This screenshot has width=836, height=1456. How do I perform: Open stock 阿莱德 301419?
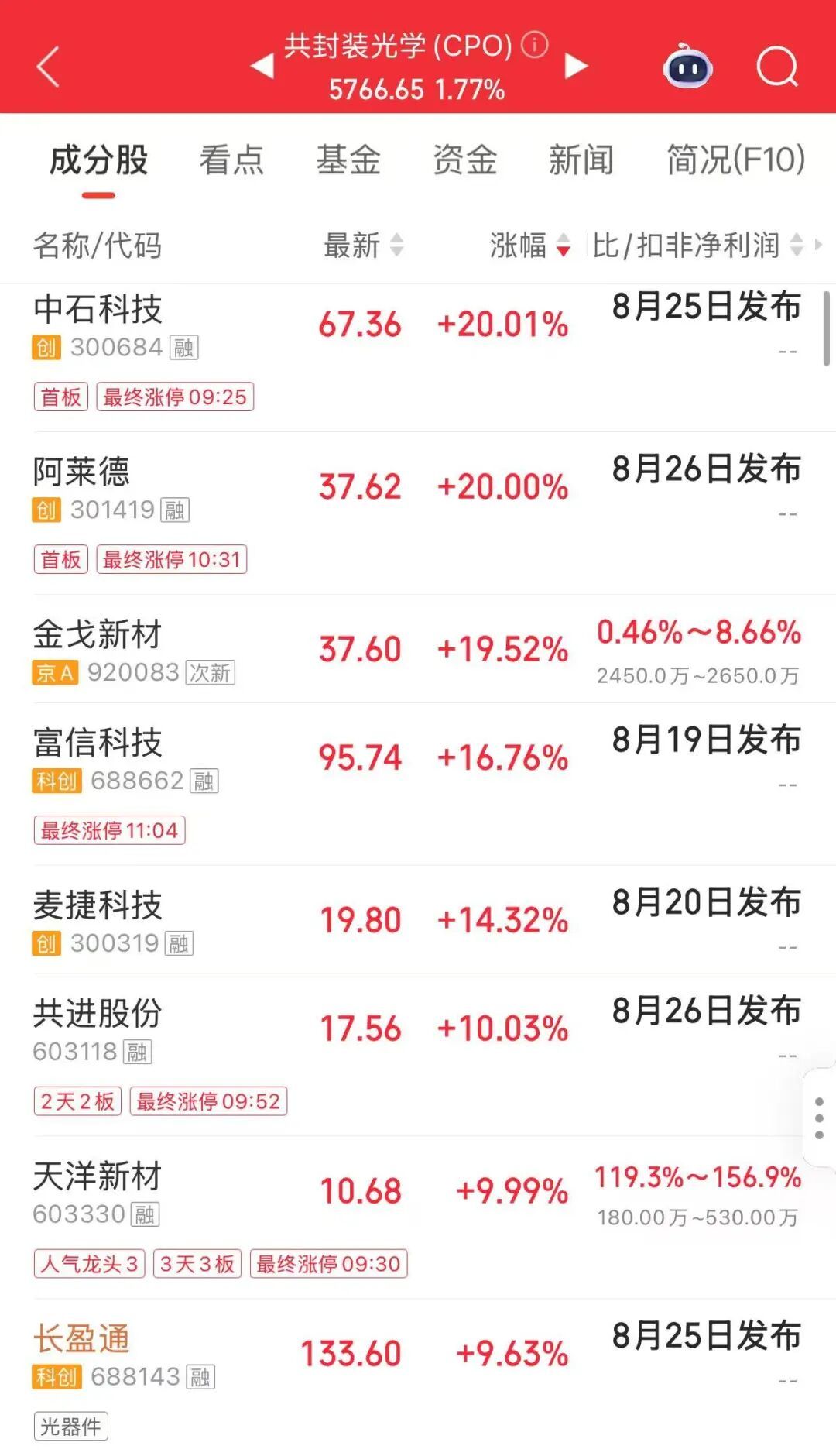(418, 513)
